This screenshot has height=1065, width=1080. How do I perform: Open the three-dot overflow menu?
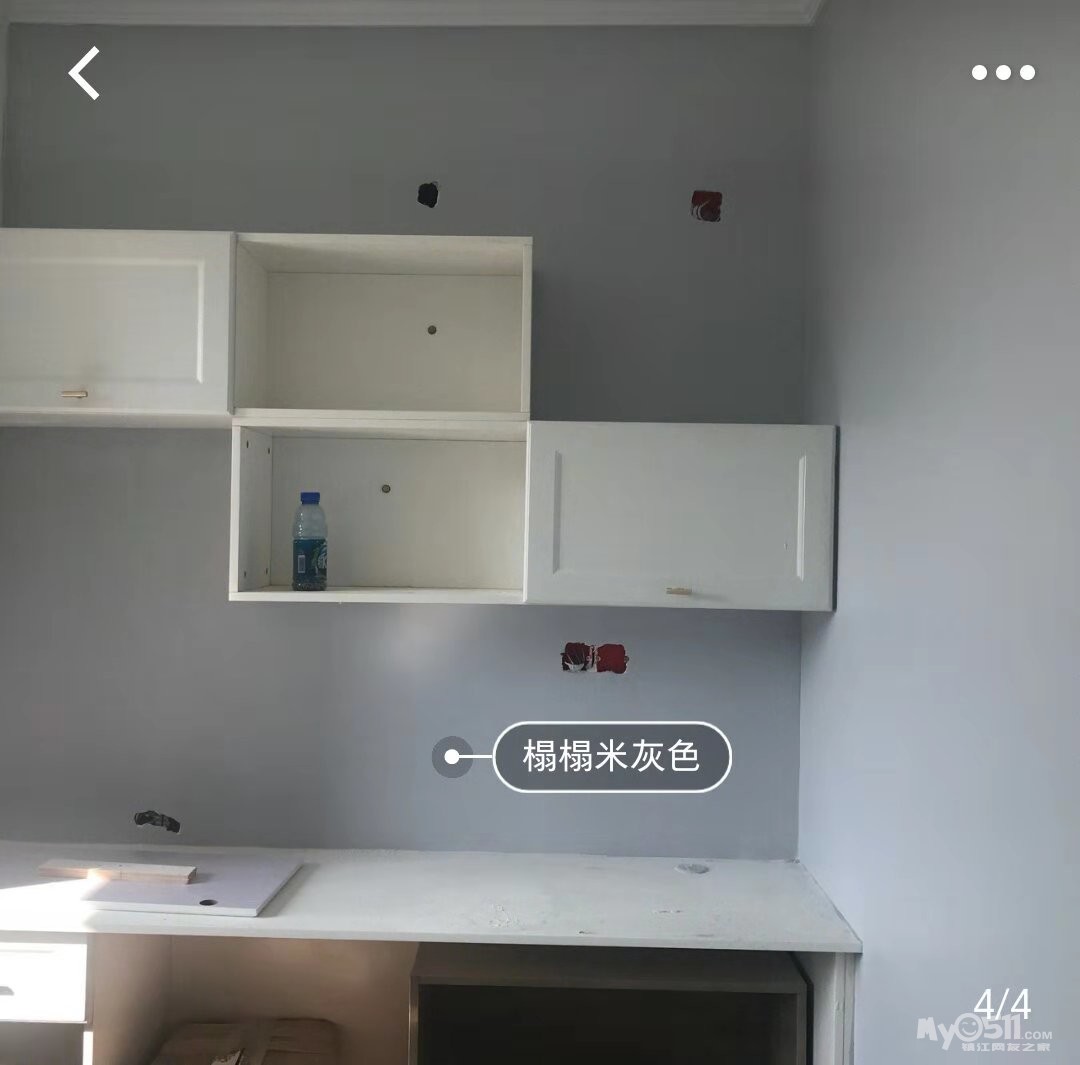pyautogui.click(x=1003, y=72)
